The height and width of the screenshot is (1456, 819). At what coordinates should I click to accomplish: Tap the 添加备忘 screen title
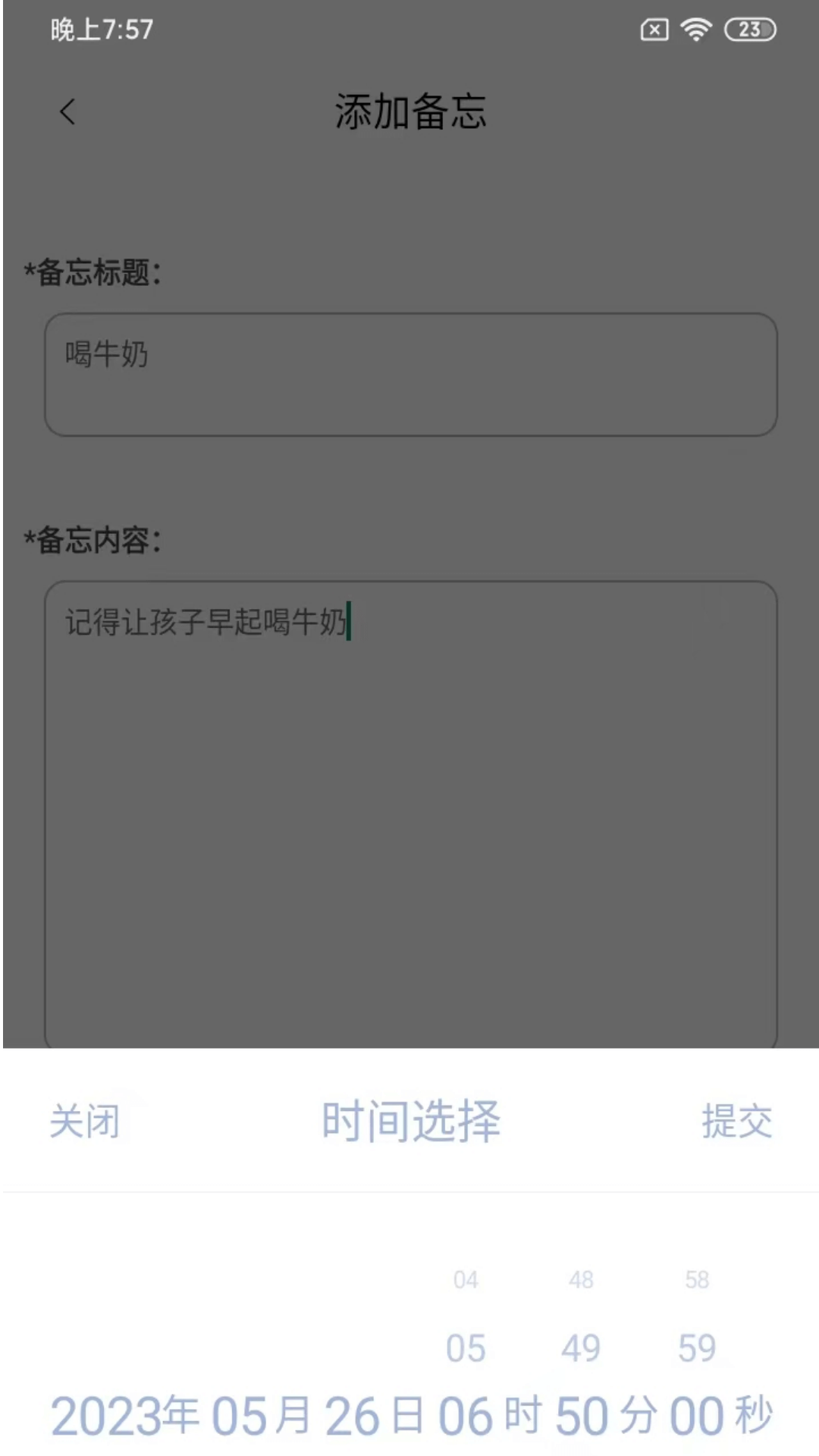pos(409,111)
